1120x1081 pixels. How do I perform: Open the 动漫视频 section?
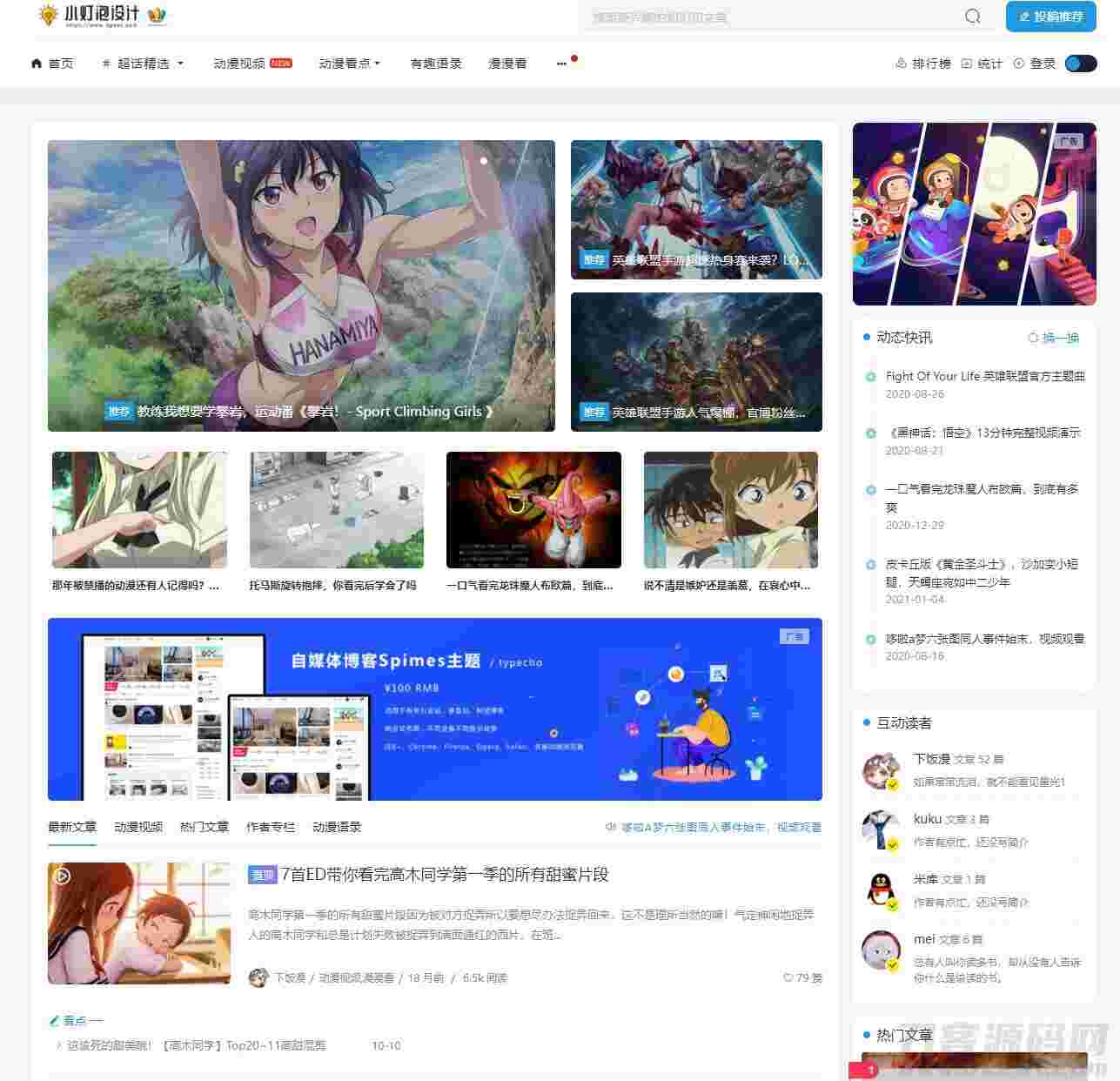240,64
